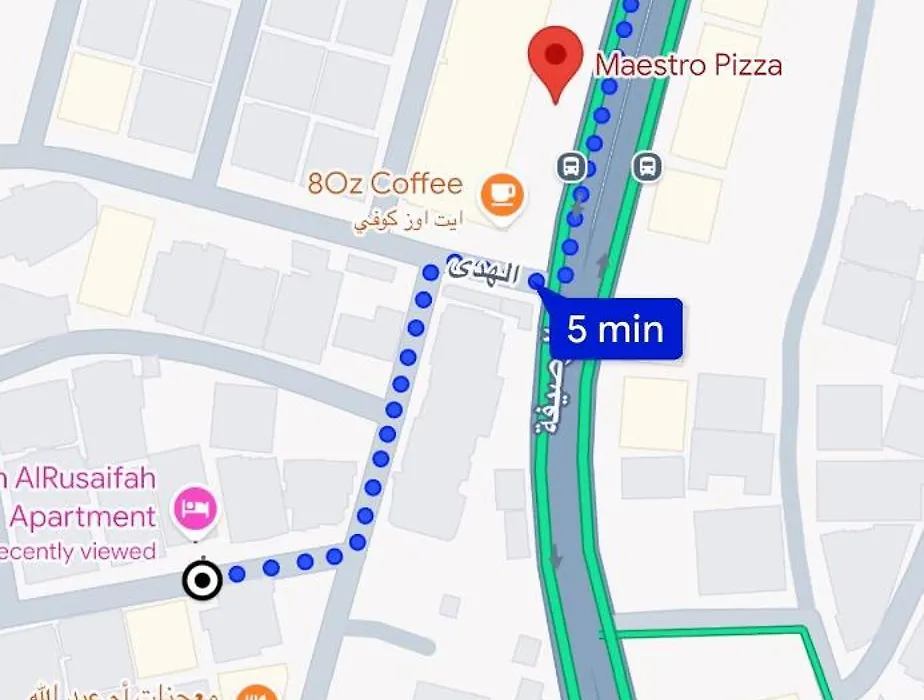This screenshot has height=700, width=924.
Task: Open the Maestro Pizza place pin
Action: pos(555,60)
